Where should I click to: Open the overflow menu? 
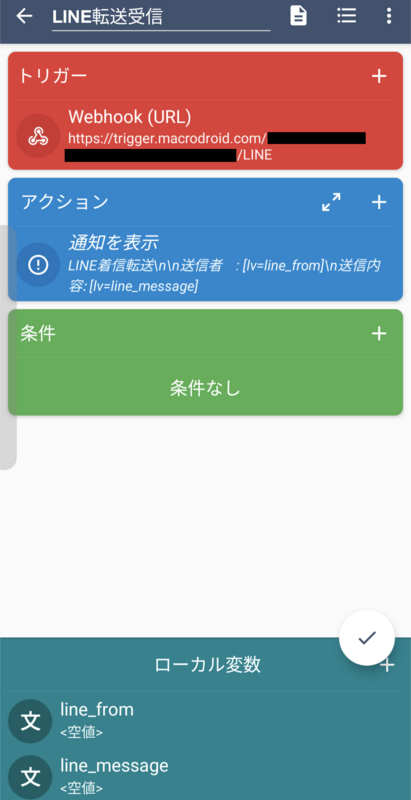(x=389, y=16)
